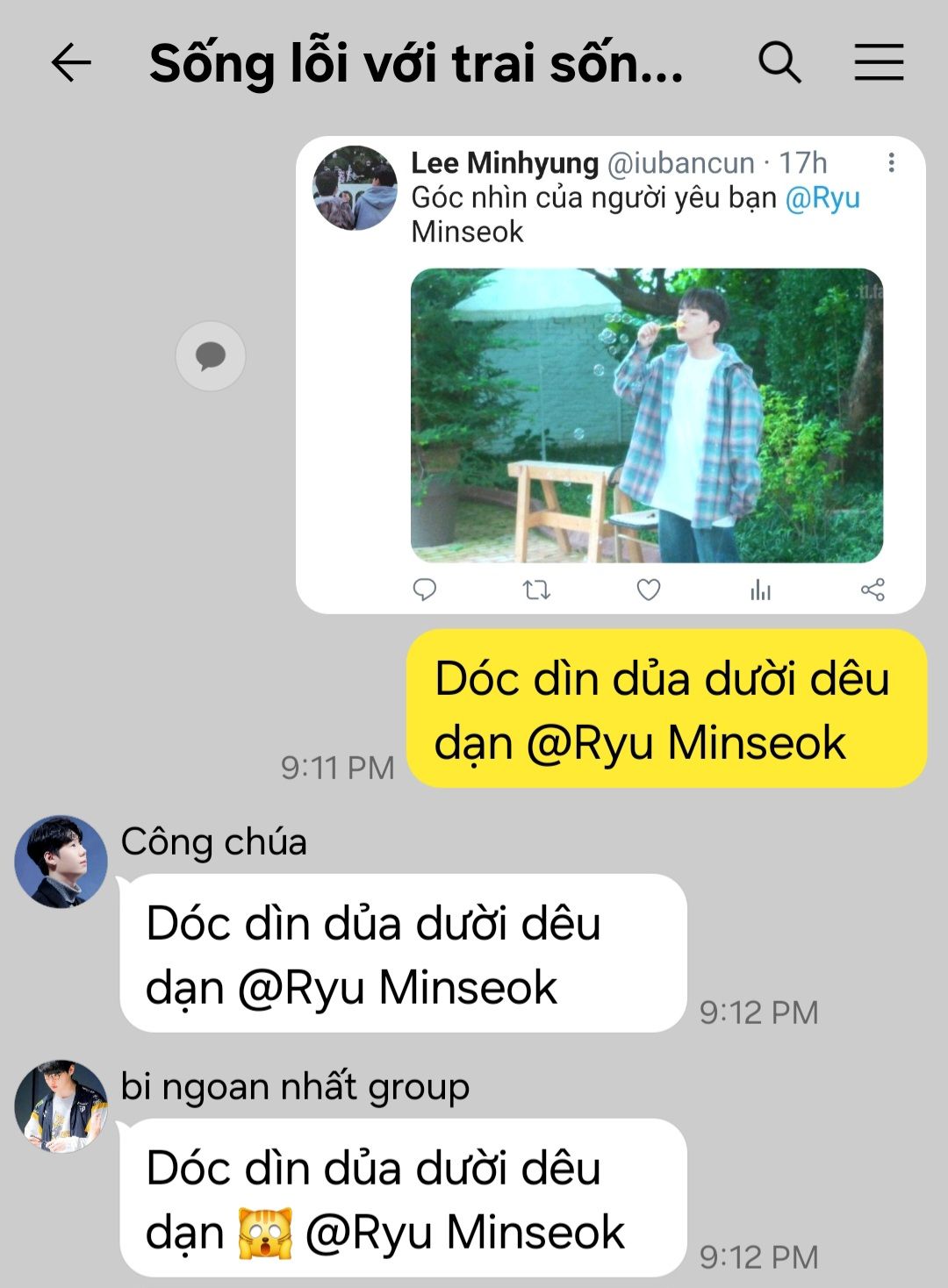Open the shared tweet screenshot image
The image size is (948, 1288).
[x=610, y=375]
